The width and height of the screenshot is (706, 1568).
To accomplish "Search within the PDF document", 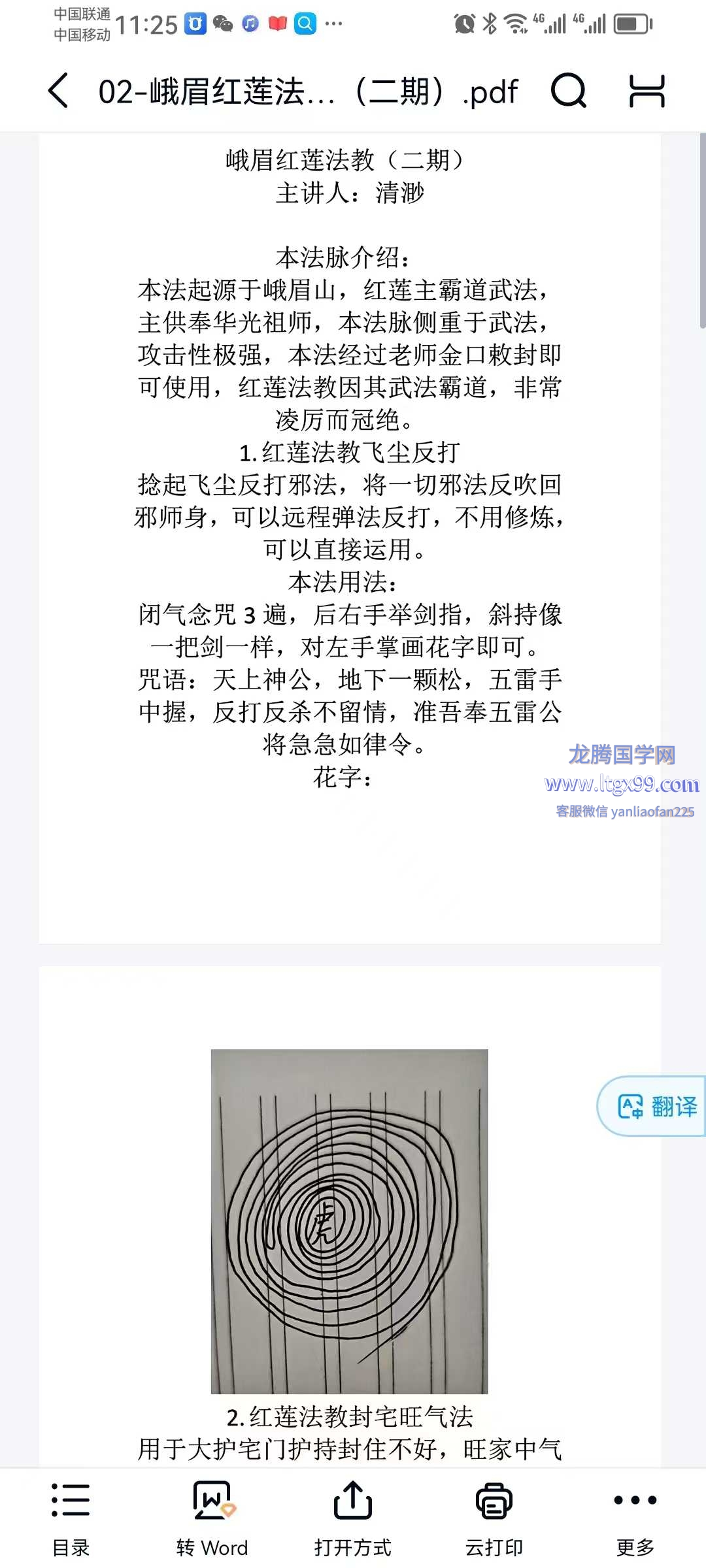I will 568,90.
